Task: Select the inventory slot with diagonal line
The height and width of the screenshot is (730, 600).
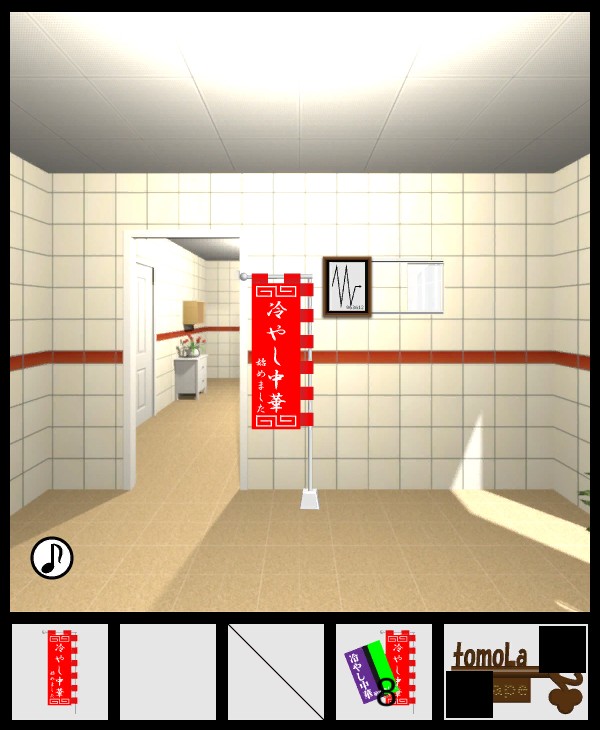Action: coord(276,672)
